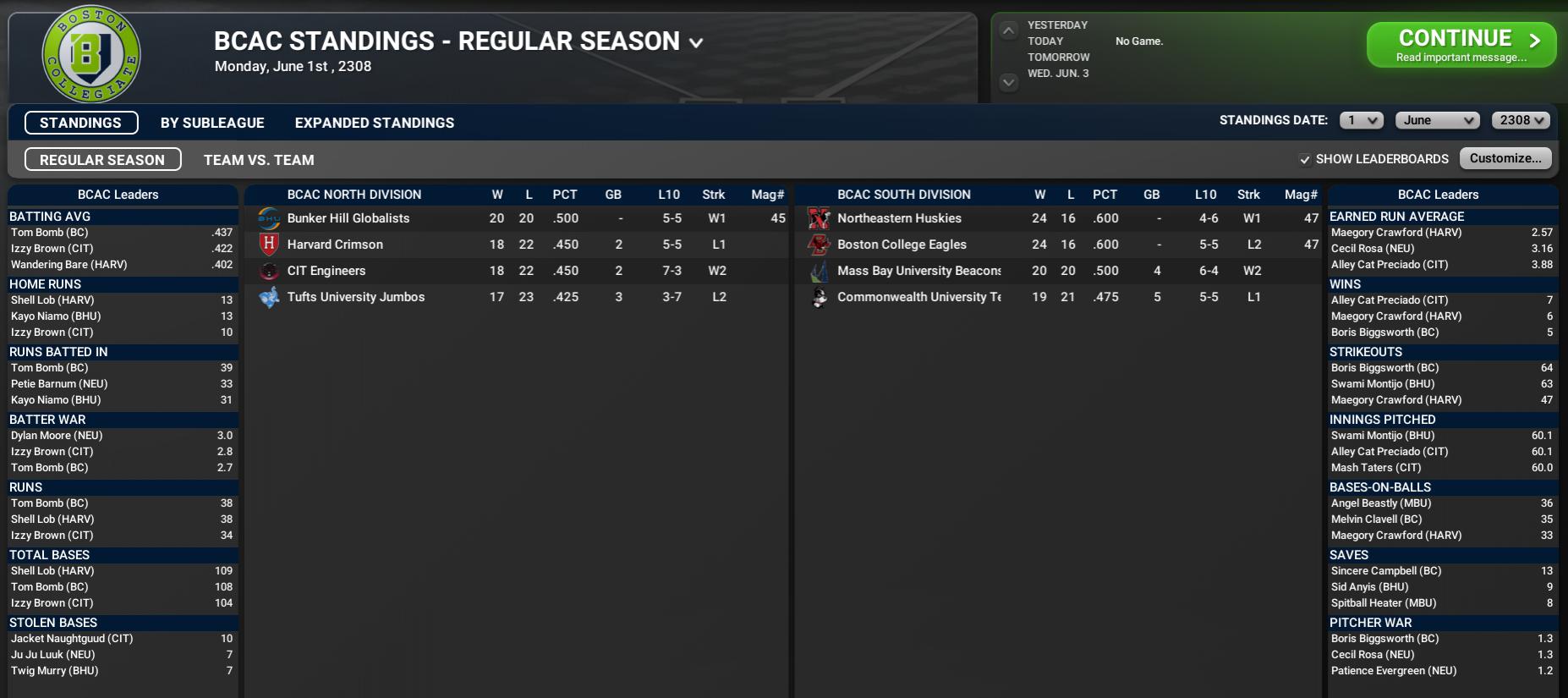The image size is (1568, 698).
Task: Switch to Team vs. Team view
Action: click(x=258, y=160)
